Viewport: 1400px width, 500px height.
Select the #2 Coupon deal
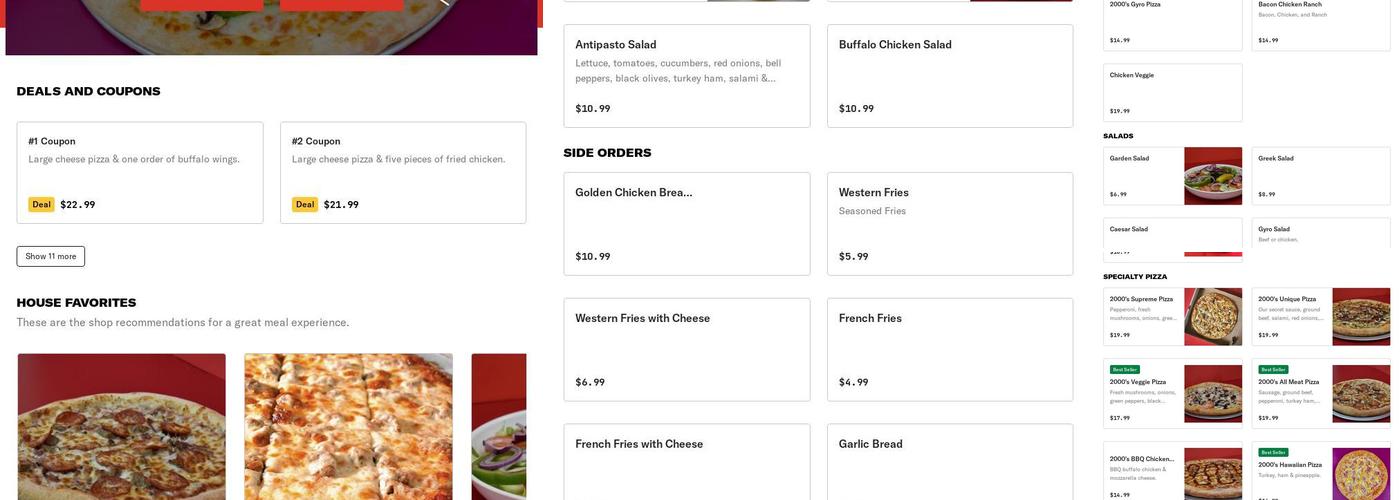(x=403, y=173)
